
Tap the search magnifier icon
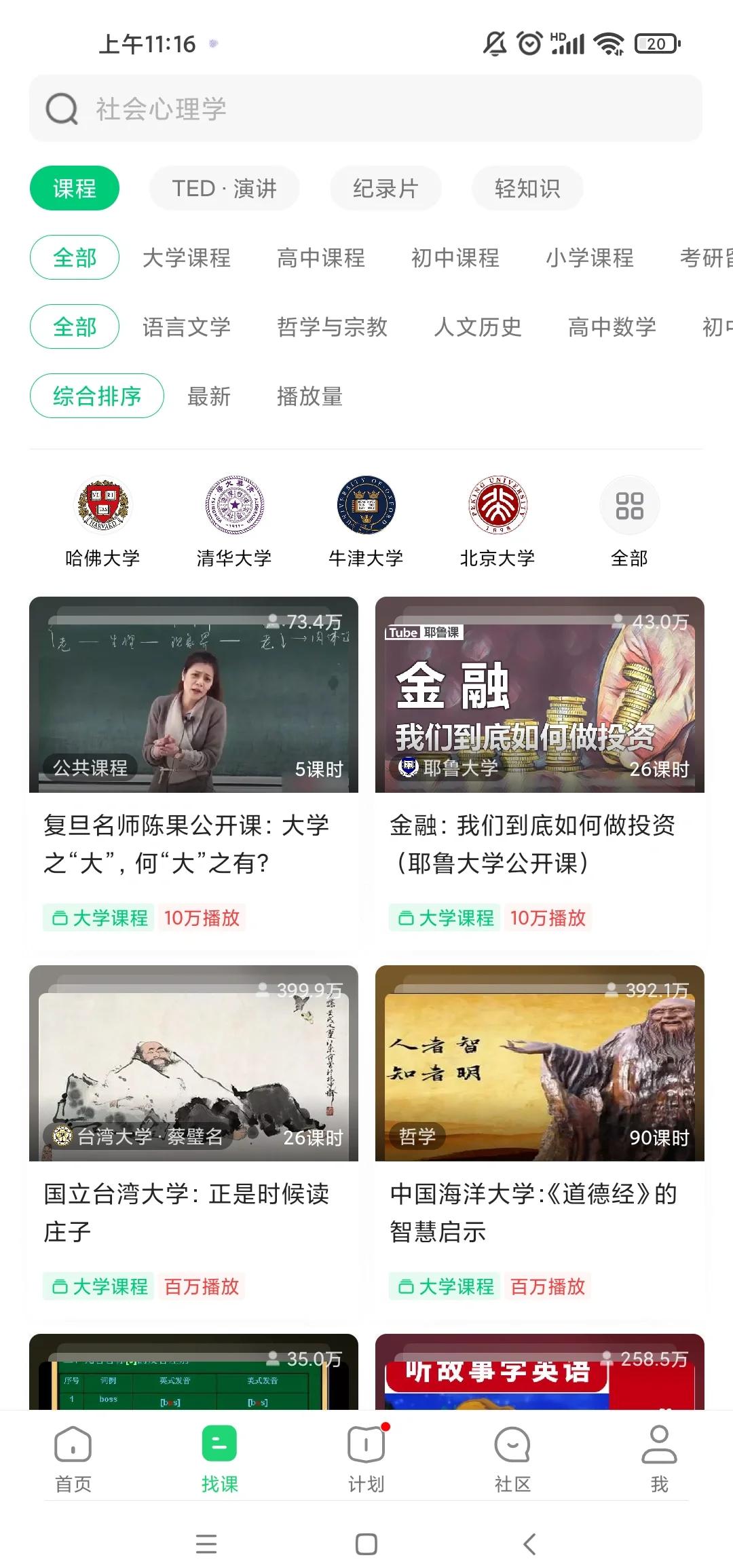(62, 109)
